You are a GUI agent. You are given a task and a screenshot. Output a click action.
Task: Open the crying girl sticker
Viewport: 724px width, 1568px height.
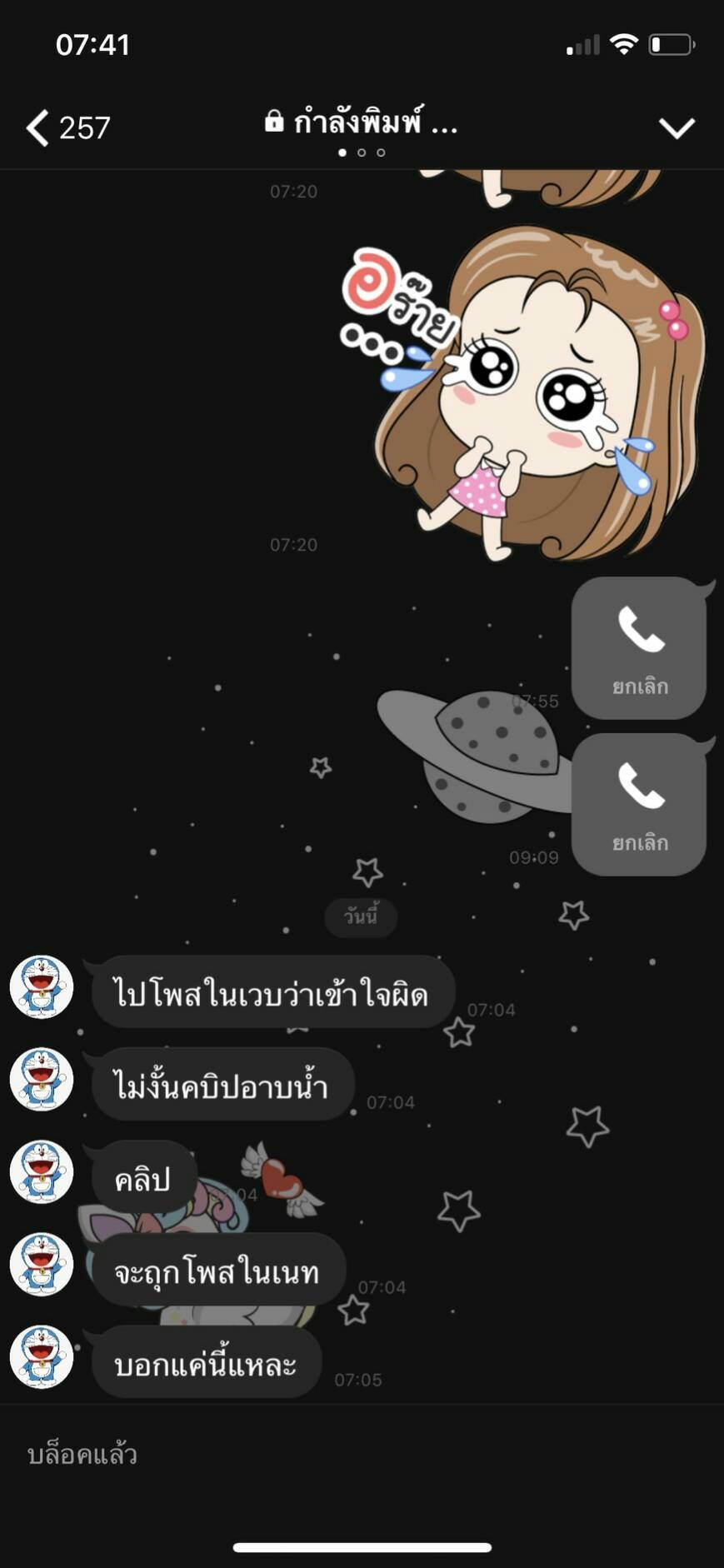tap(523, 393)
